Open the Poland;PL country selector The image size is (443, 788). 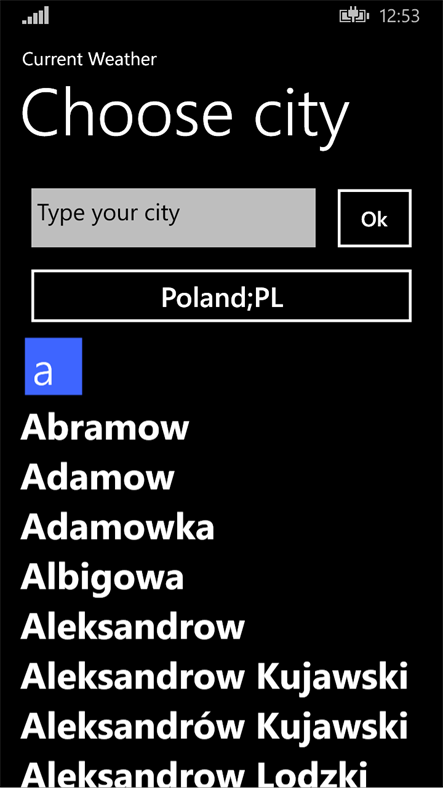click(x=222, y=296)
